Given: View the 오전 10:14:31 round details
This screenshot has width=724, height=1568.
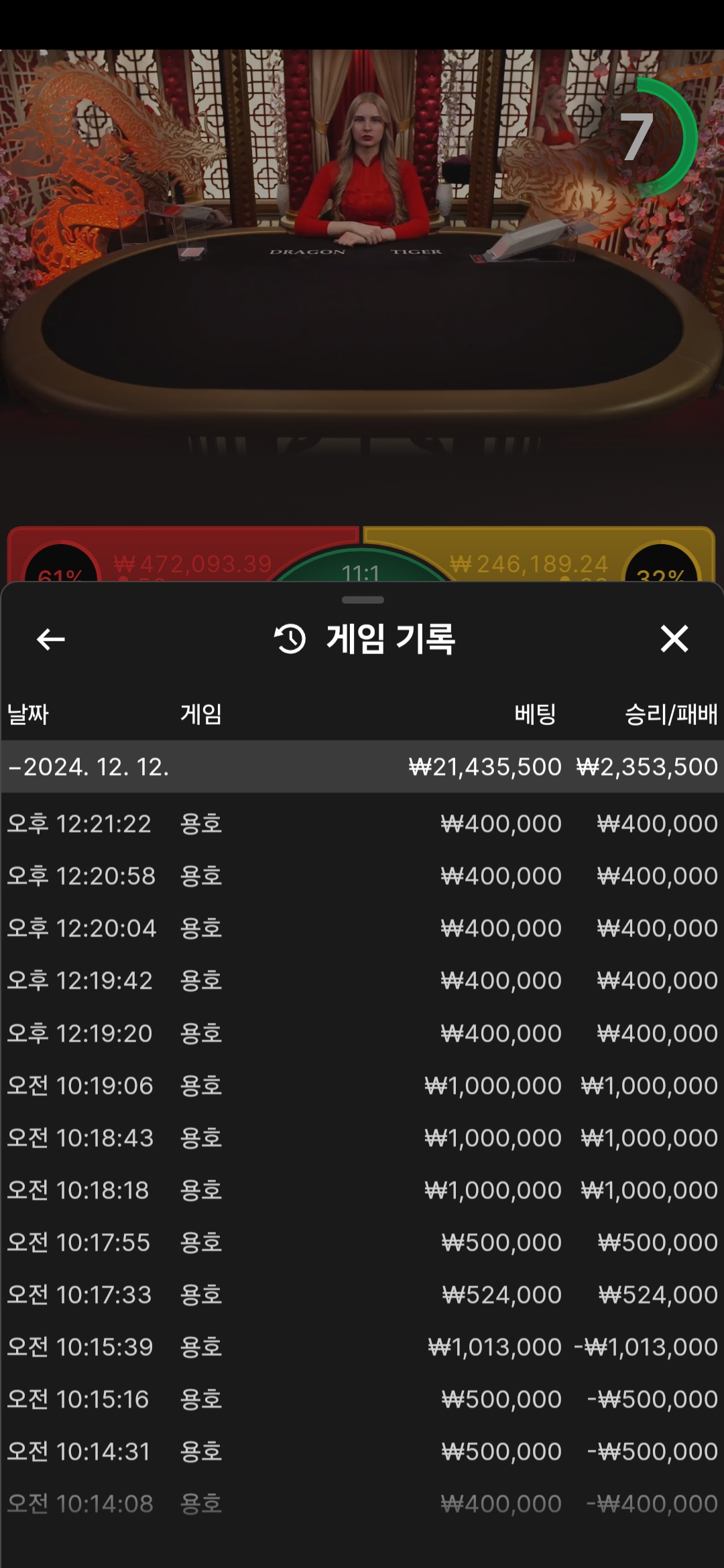Looking at the screenshot, I should click(x=362, y=1451).
